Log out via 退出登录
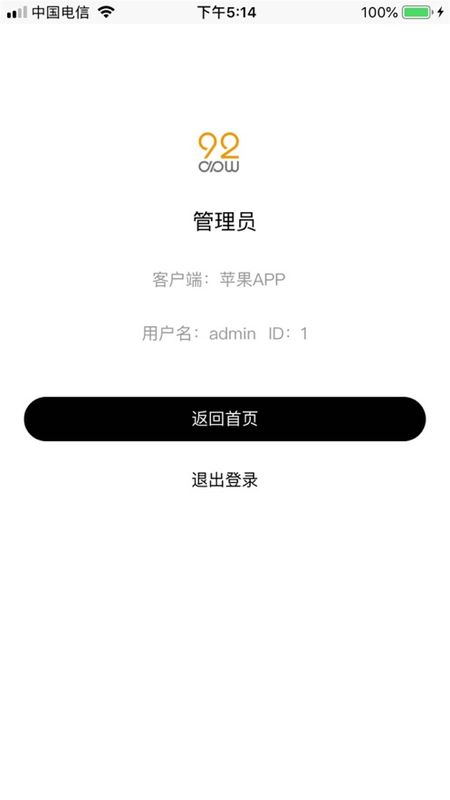The width and height of the screenshot is (450, 800). coord(225,480)
